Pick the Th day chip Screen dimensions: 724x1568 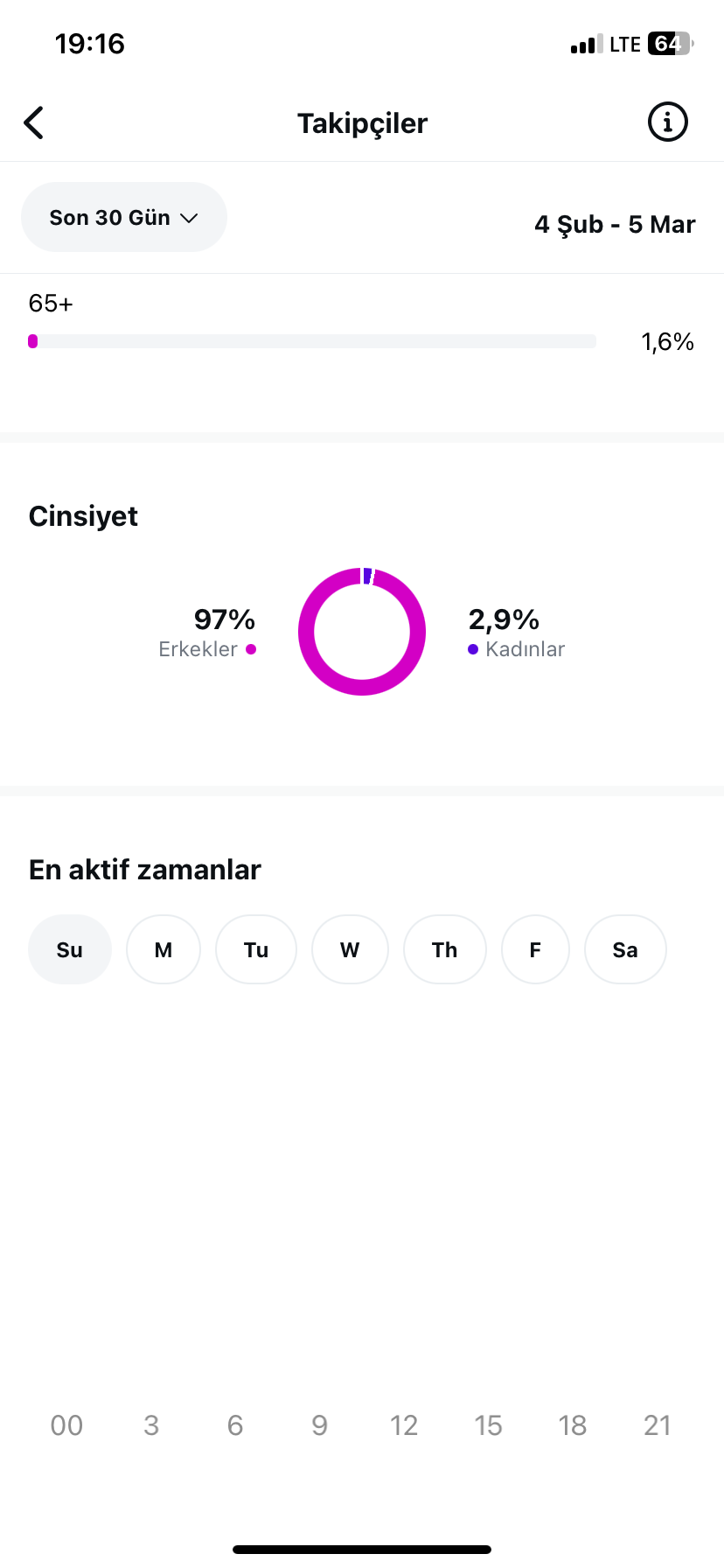[445, 949]
